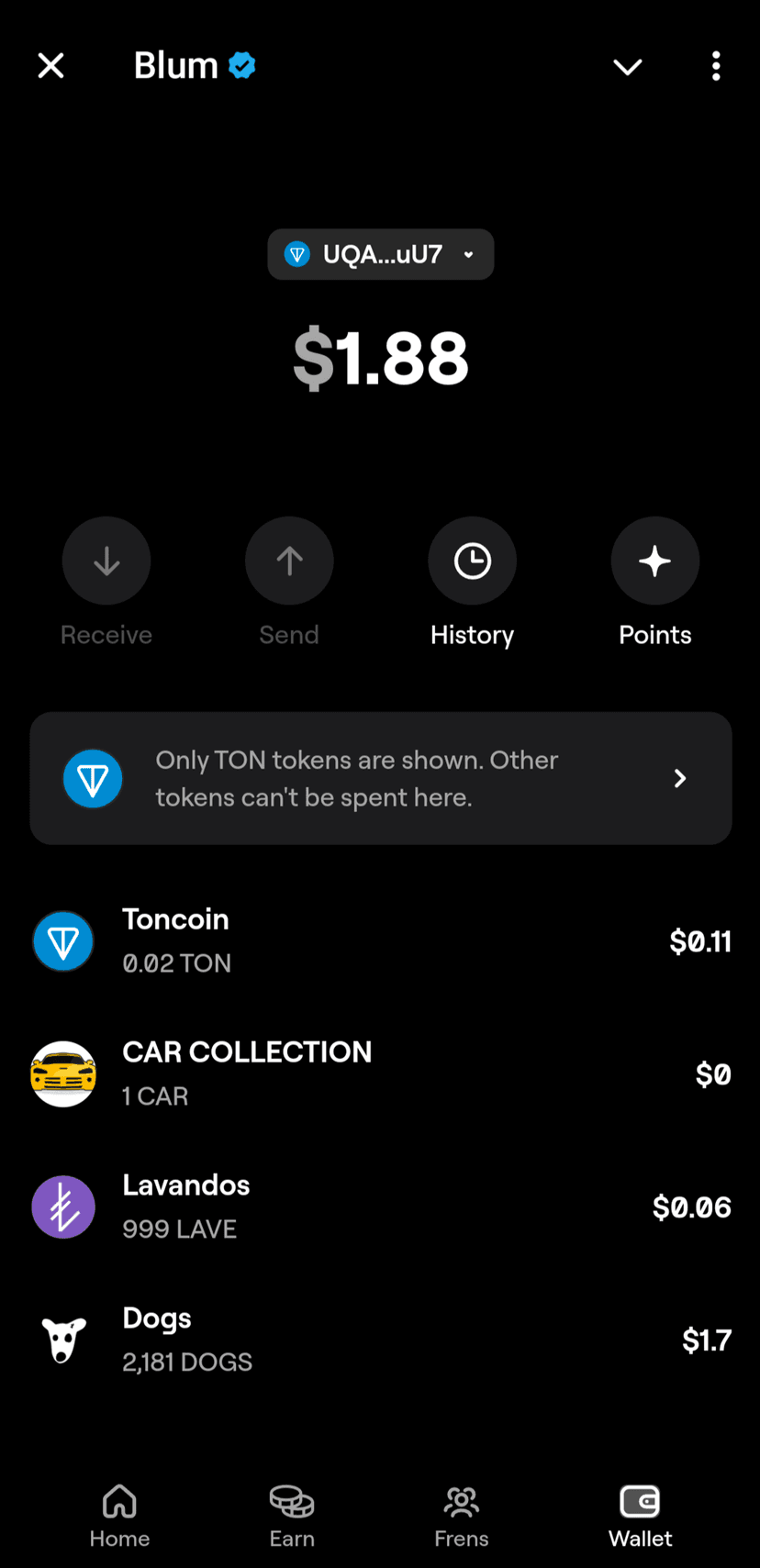The width and height of the screenshot is (760, 1568).
Task: Close the Blum mini app
Action: tap(50, 66)
